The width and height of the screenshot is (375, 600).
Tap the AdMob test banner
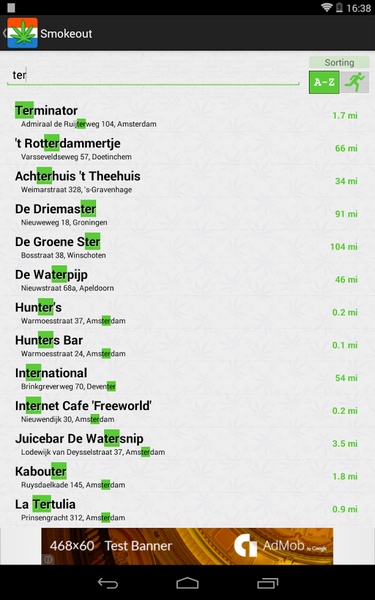coord(187,546)
